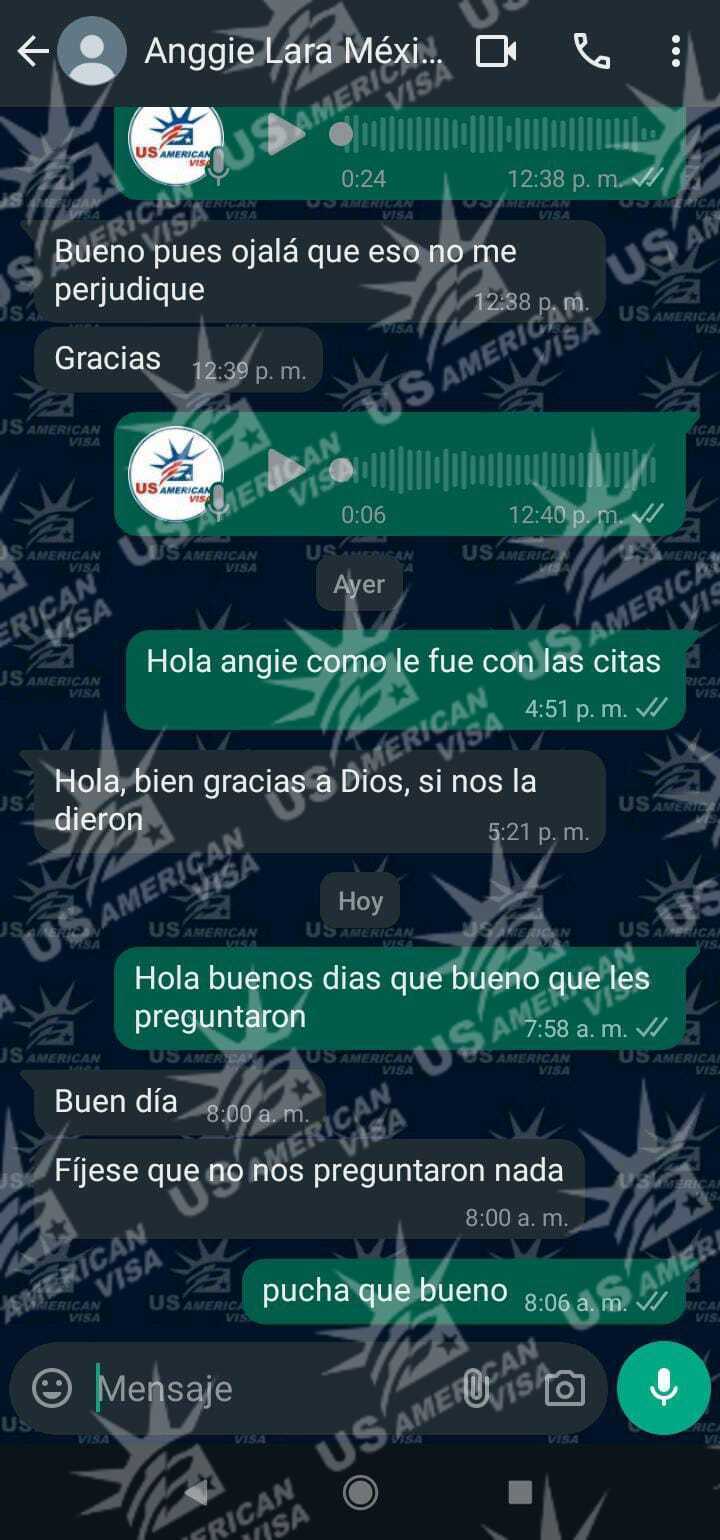Play the 0:24 voice message
The width and height of the screenshot is (720, 1540).
(287, 135)
